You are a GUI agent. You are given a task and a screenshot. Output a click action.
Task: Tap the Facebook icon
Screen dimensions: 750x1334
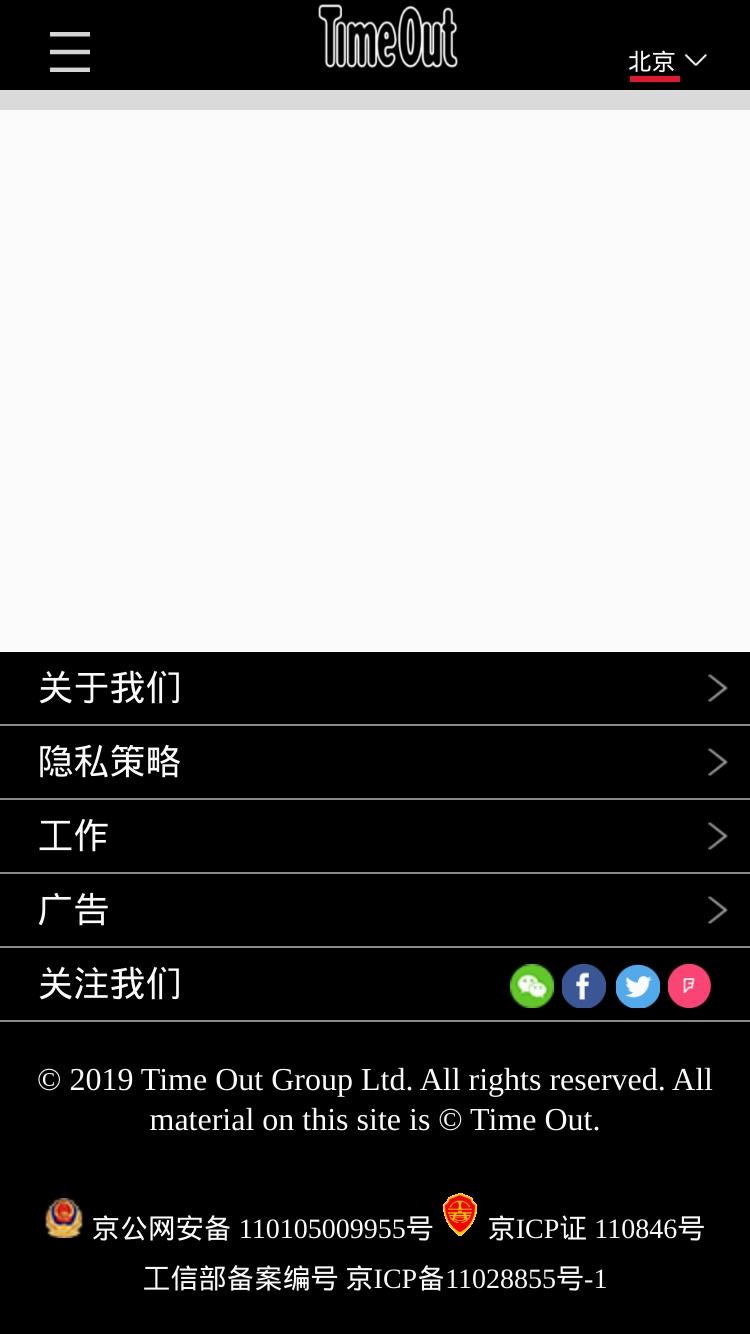[x=584, y=986]
